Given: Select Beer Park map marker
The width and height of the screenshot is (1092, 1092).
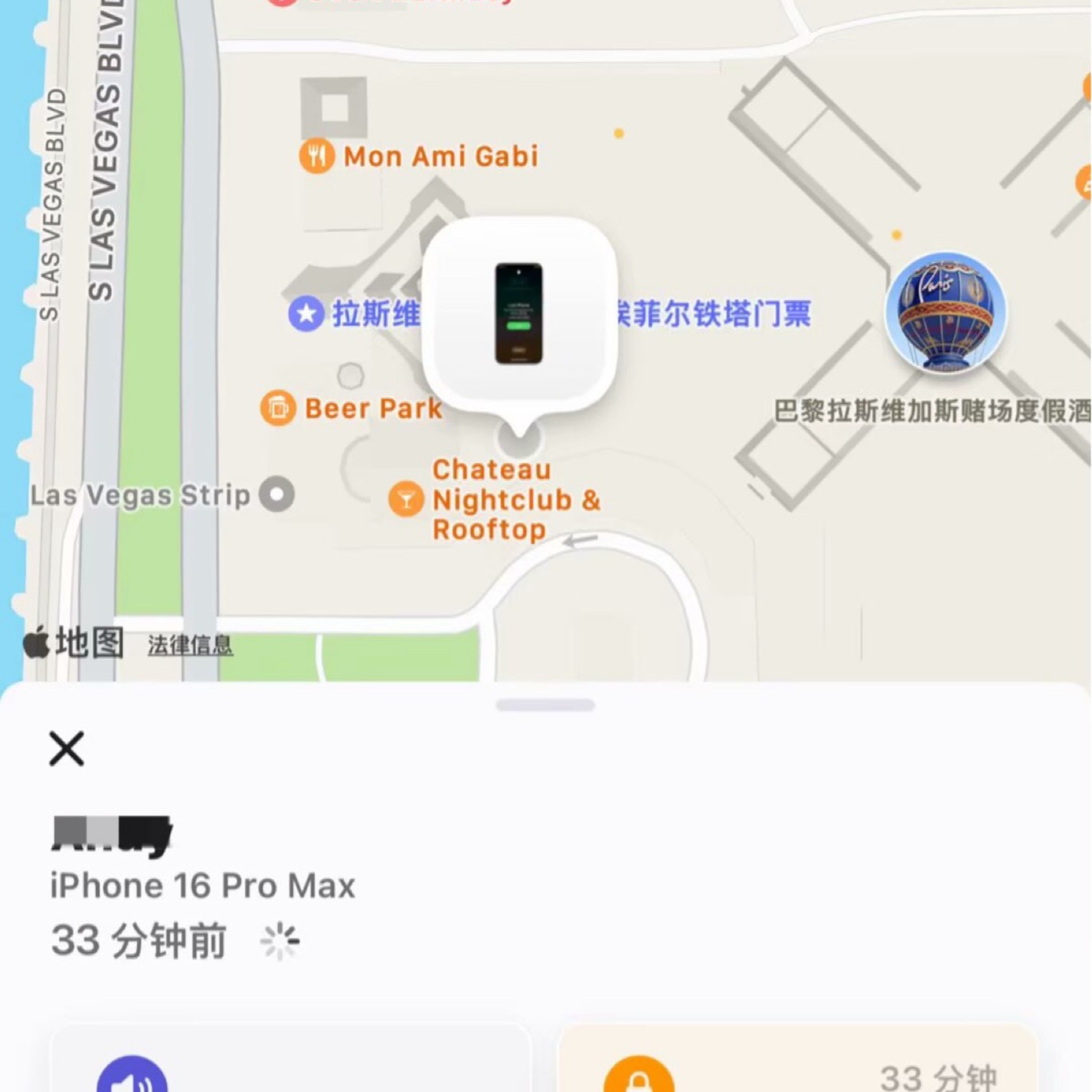Looking at the screenshot, I should point(278,408).
